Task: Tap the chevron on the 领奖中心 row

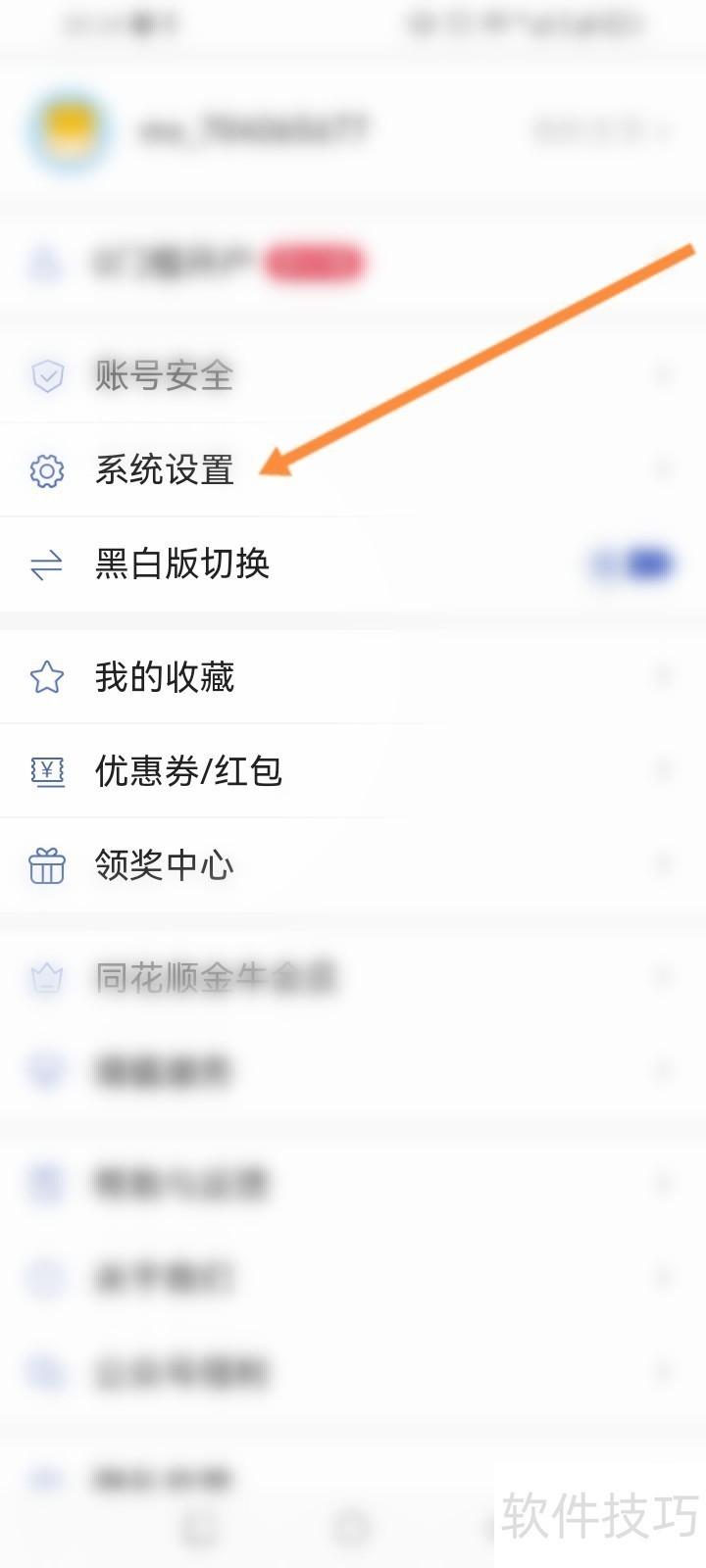Action: pyautogui.click(x=665, y=866)
